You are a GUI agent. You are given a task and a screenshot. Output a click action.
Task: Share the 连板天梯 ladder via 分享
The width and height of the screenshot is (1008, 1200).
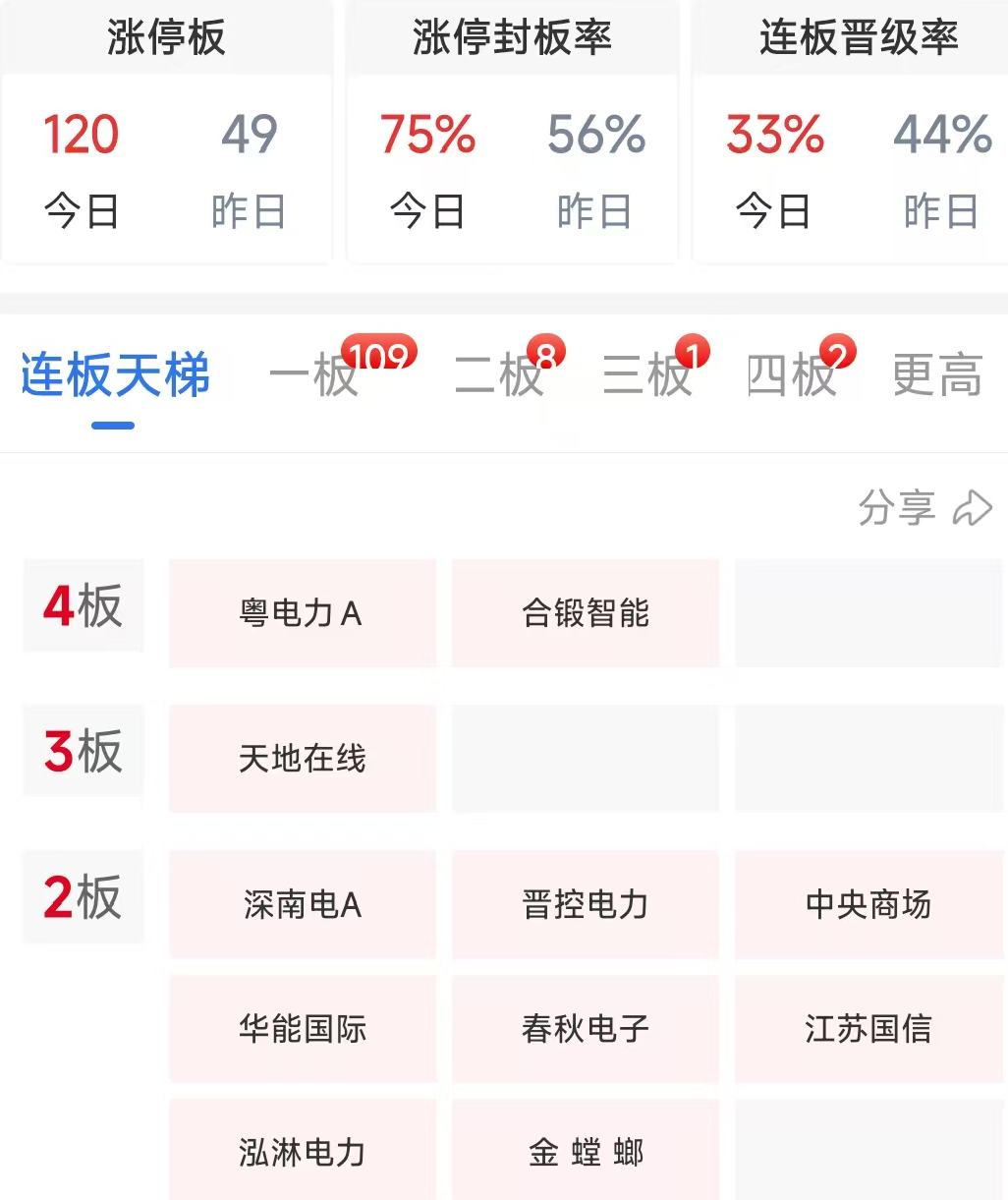point(925,508)
